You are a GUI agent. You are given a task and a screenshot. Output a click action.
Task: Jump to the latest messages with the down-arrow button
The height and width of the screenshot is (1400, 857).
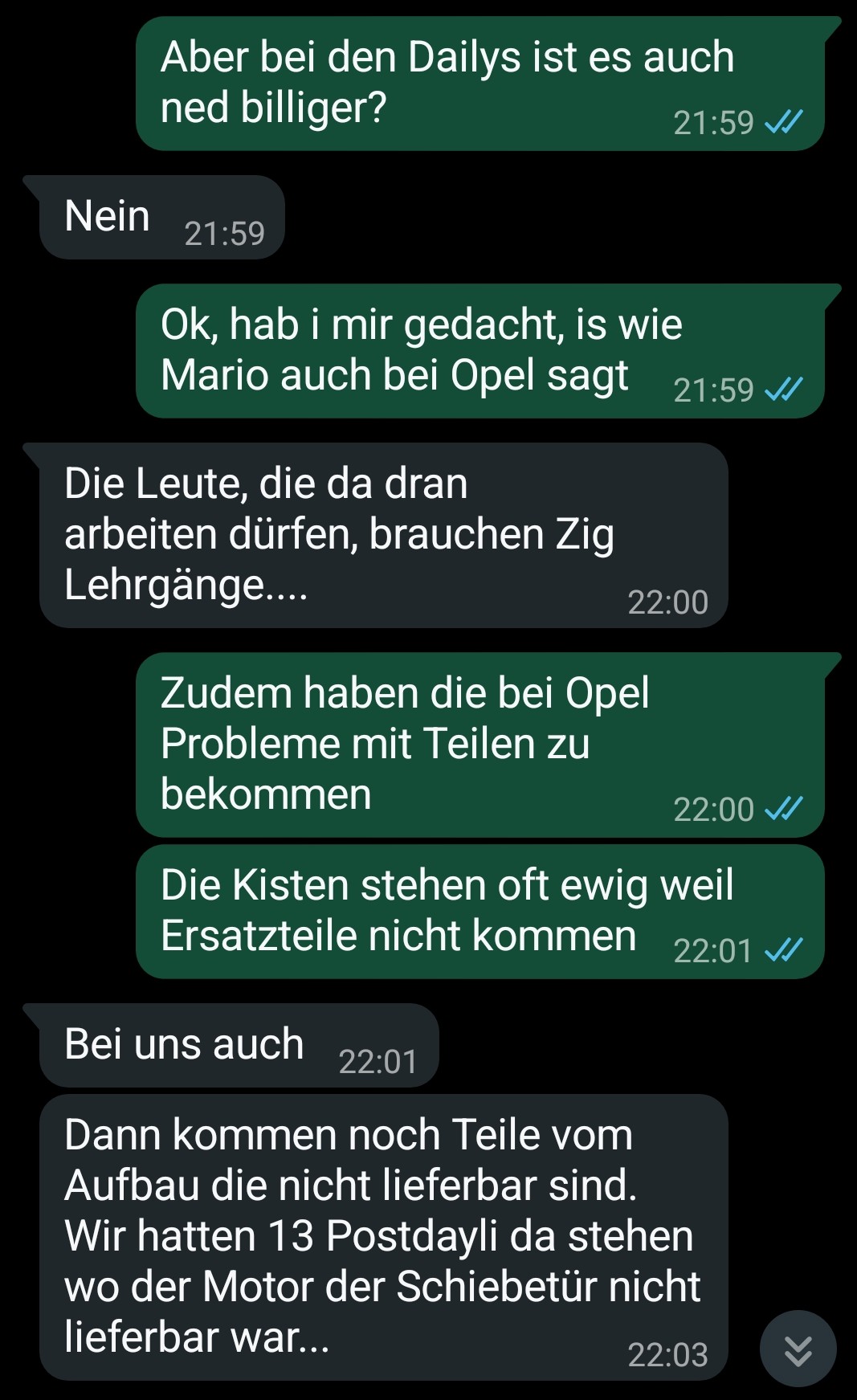coord(798,1350)
